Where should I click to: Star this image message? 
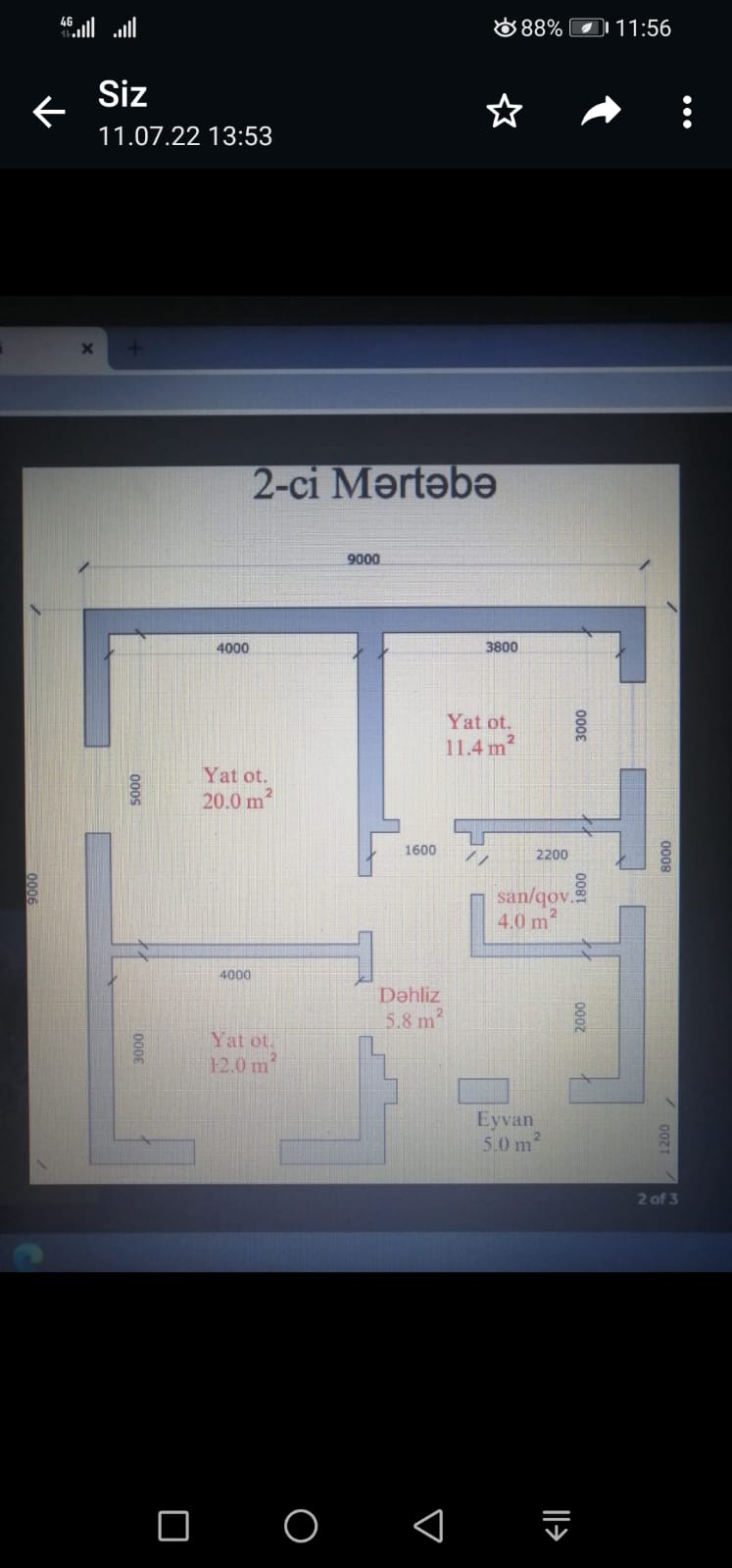(505, 112)
